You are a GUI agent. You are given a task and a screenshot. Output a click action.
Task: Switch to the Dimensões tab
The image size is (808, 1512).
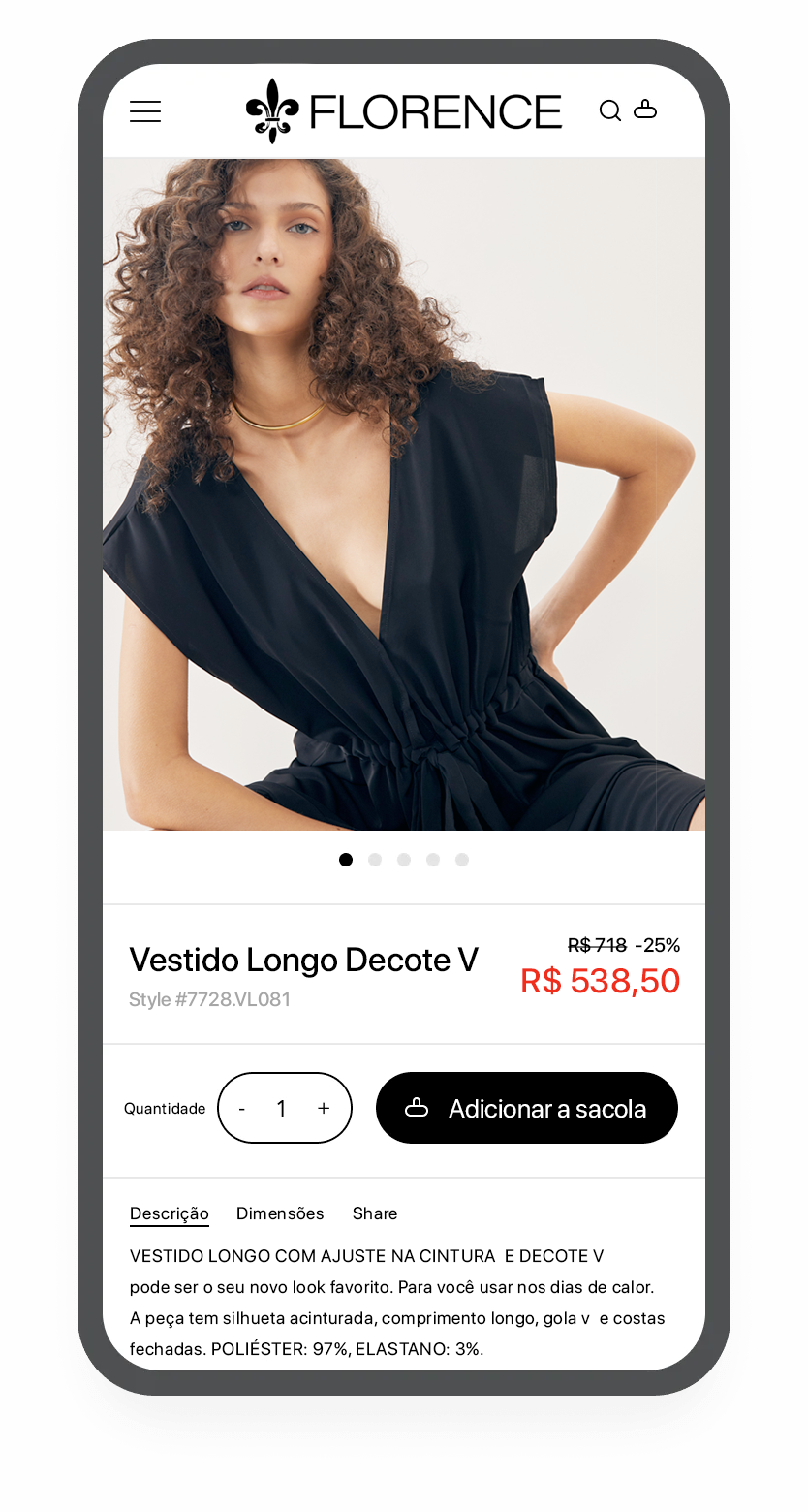[x=280, y=1213]
